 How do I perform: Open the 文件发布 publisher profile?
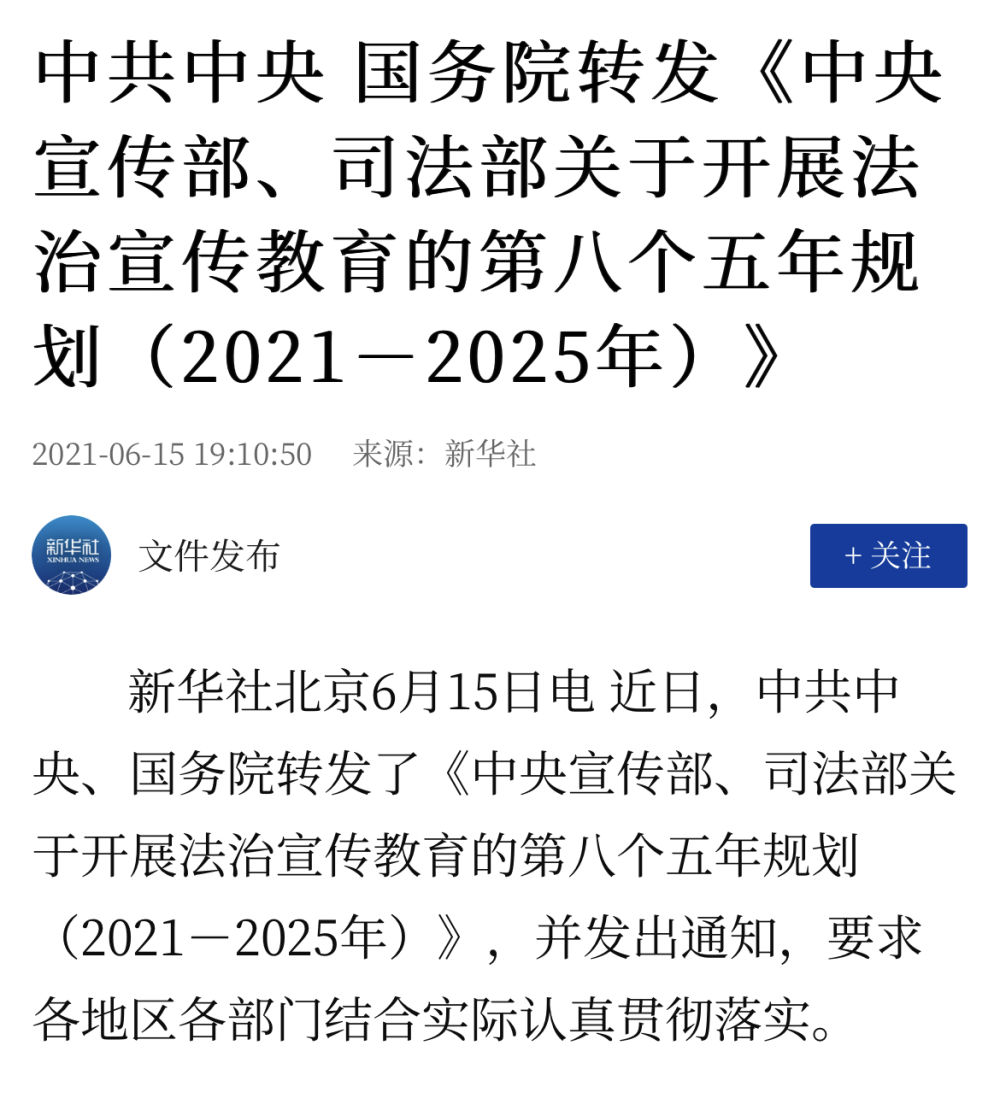pyautogui.click(x=208, y=556)
